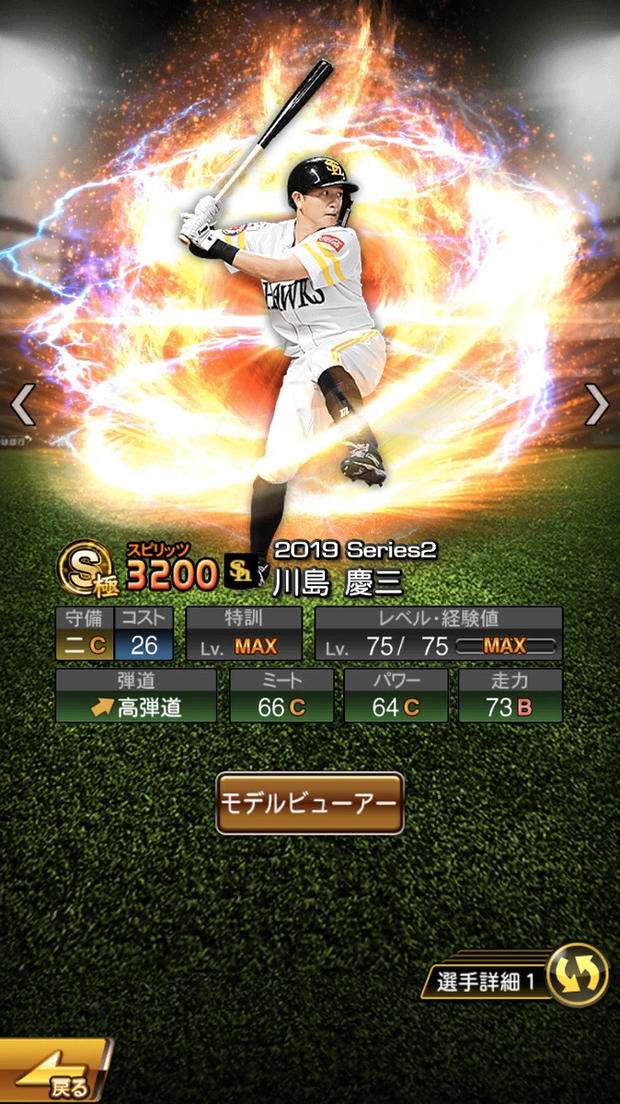This screenshot has width=620, height=1104.
Task: Go to the next player card
Action: click(597, 405)
